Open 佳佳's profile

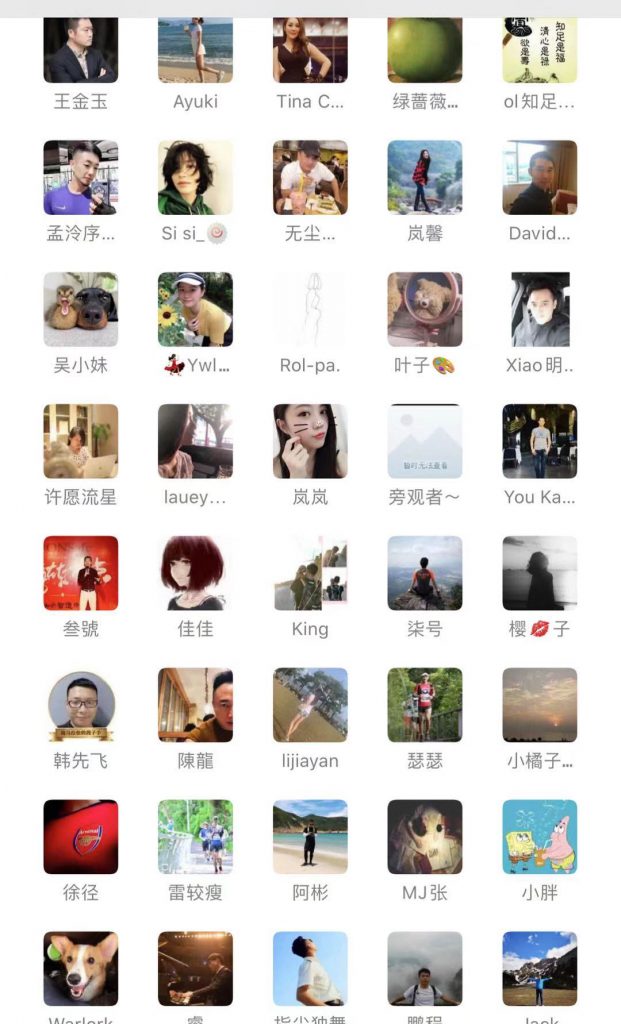click(195, 573)
